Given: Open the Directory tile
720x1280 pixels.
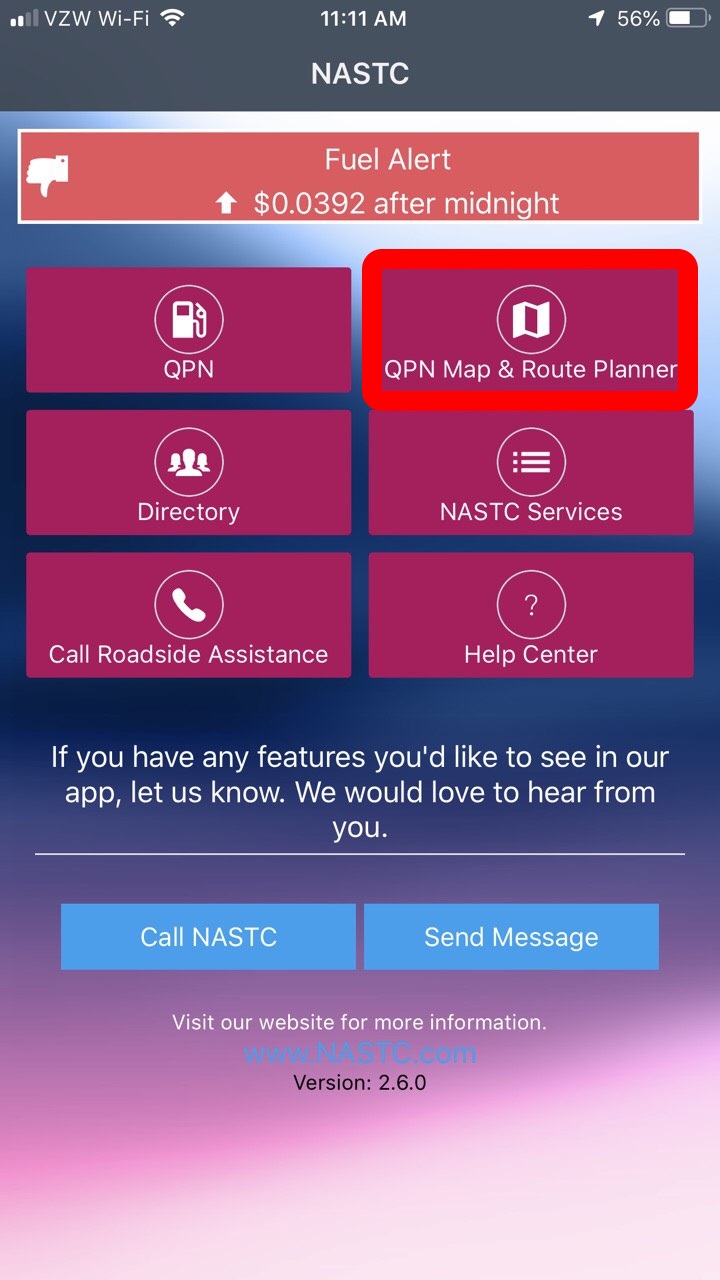Looking at the screenshot, I should (188, 473).
